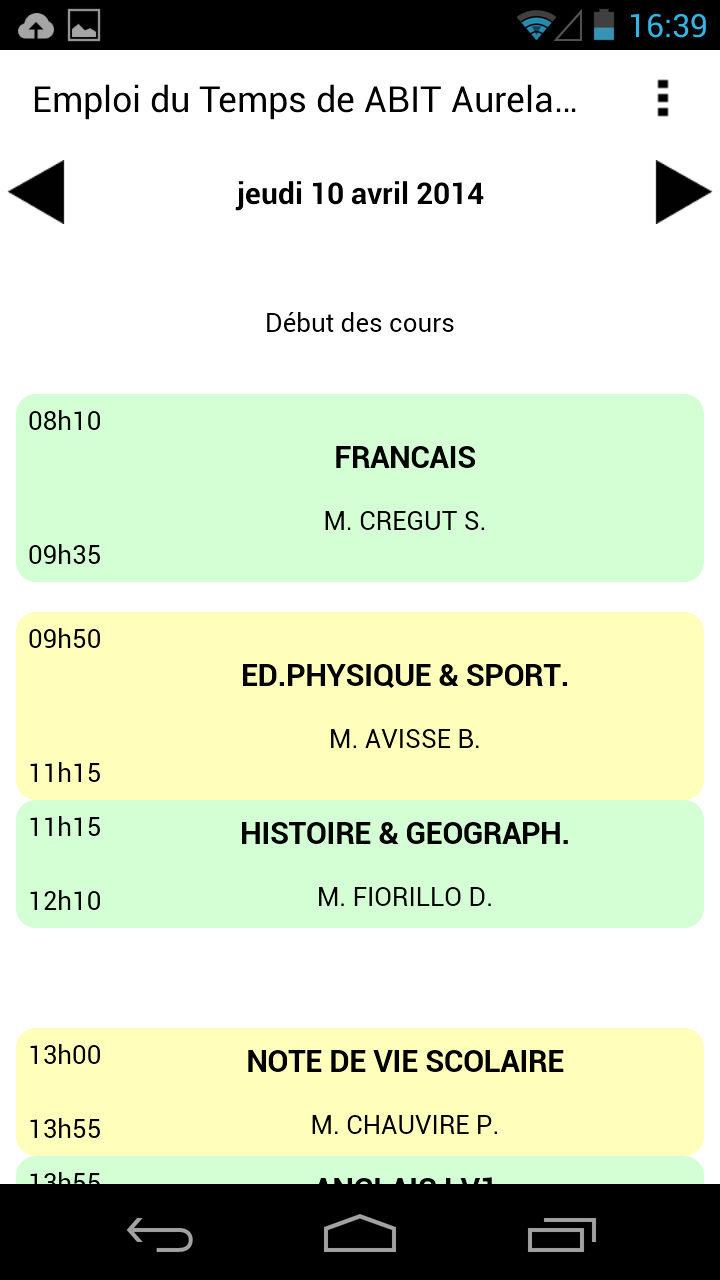Tap the lesson taught by M. CHAUVIRE P.

pyautogui.click(x=405, y=1123)
